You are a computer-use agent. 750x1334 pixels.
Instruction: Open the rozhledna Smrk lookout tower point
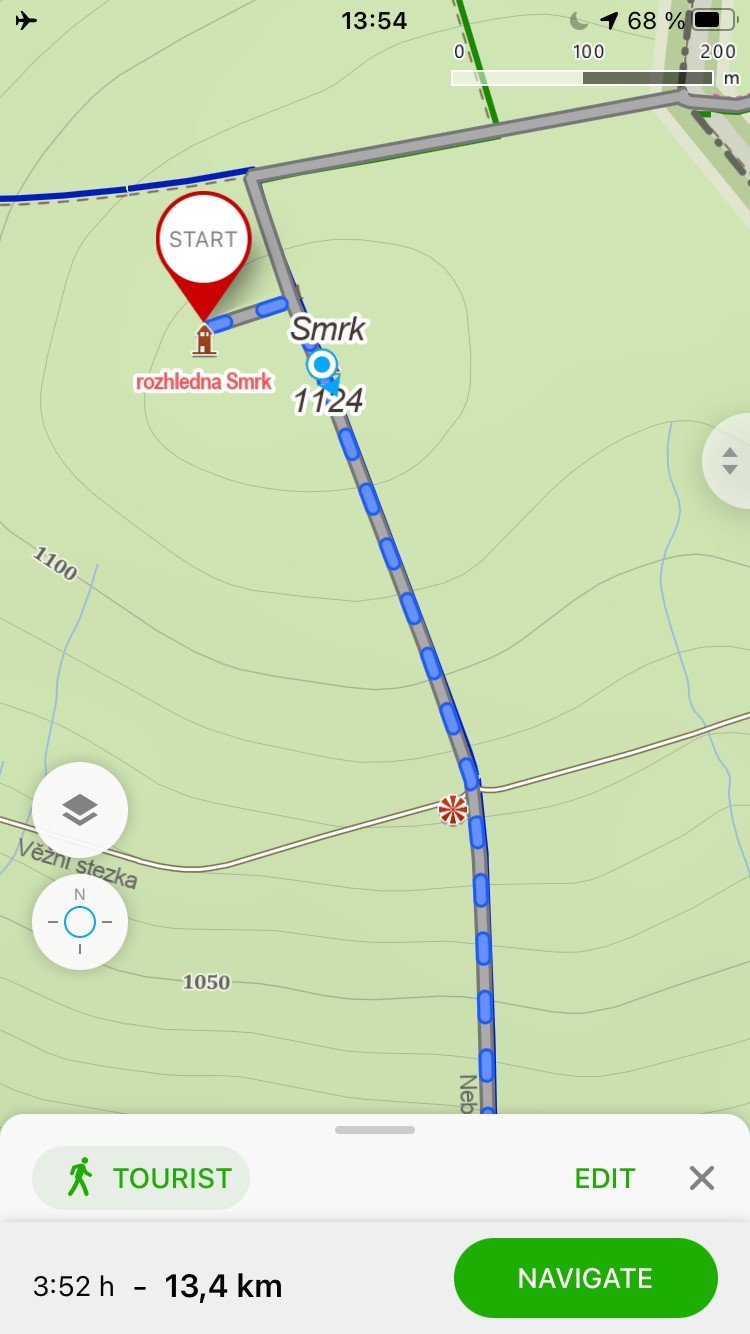pos(204,342)
